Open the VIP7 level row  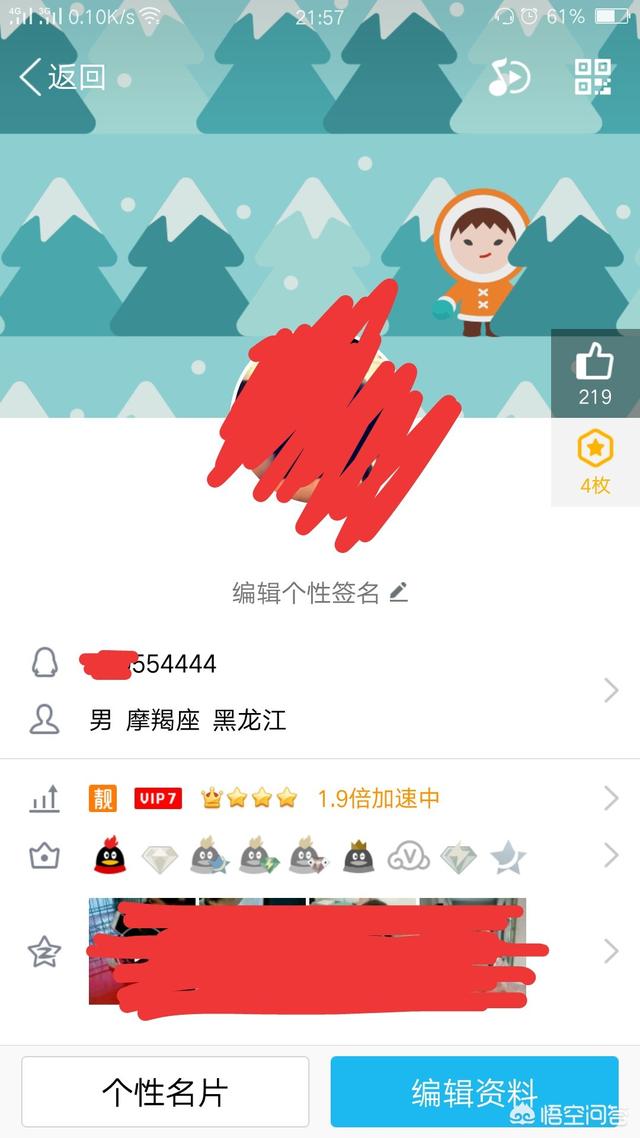[320, 798]
